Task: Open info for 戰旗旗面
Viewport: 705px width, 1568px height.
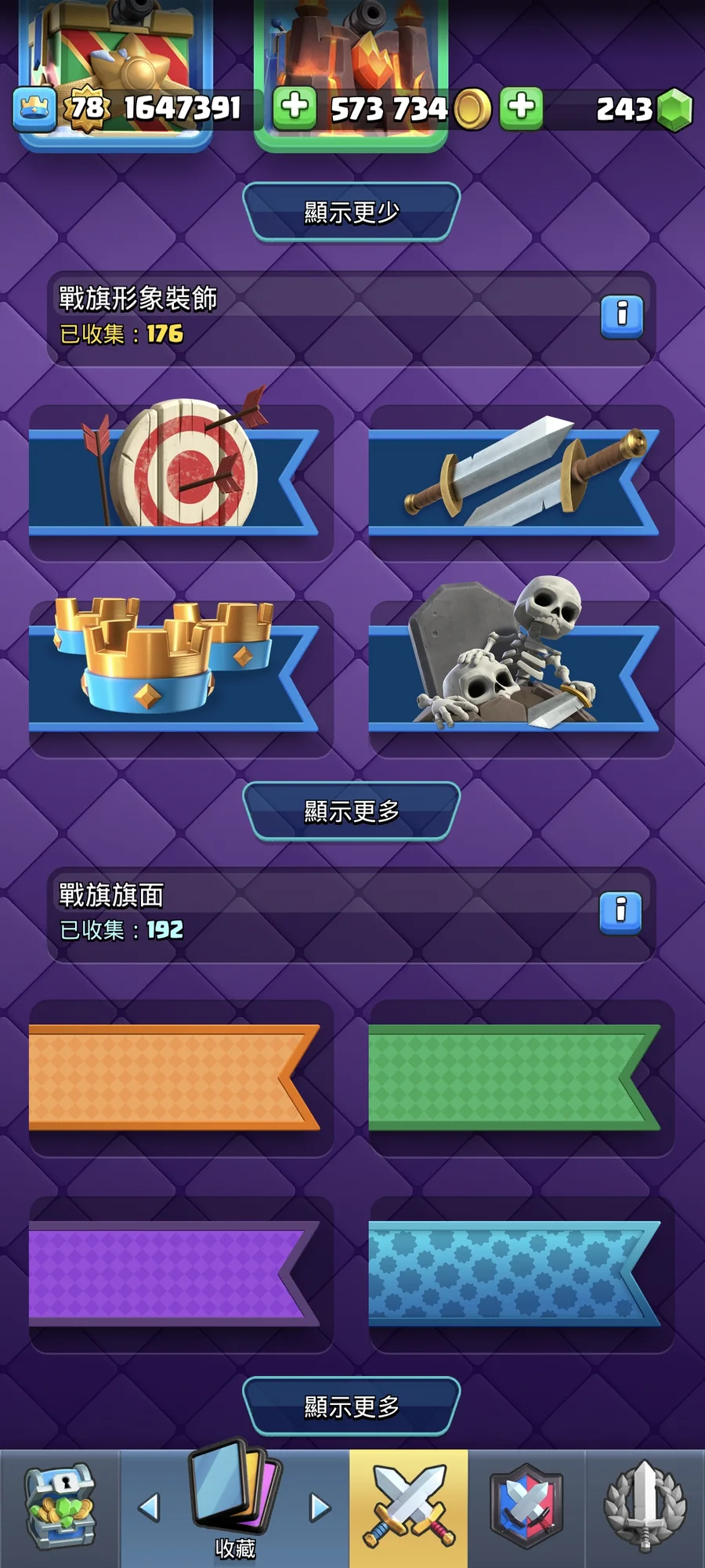Action: pos(620,911)
